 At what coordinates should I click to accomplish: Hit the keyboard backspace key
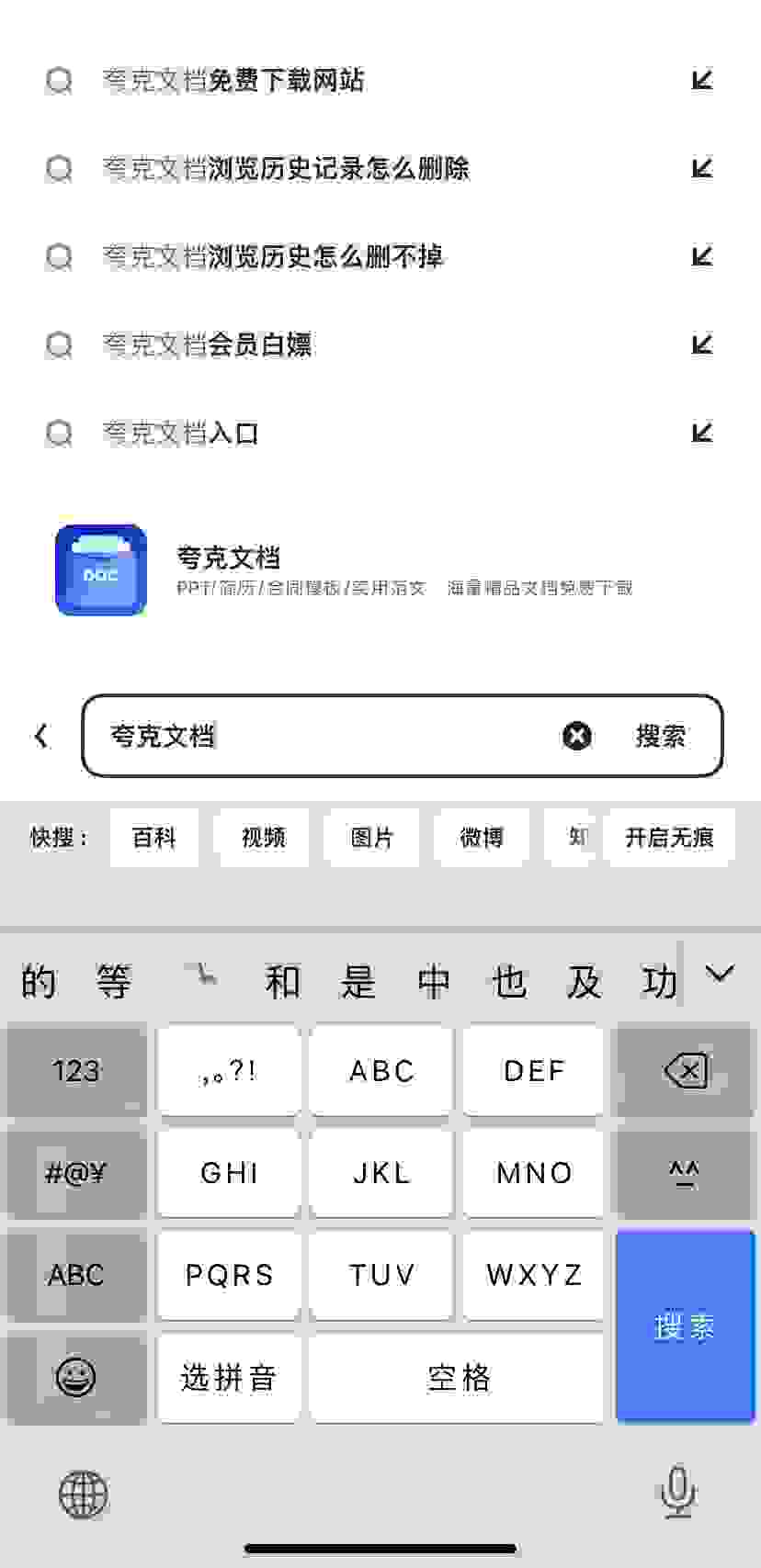pos(686,1070)
